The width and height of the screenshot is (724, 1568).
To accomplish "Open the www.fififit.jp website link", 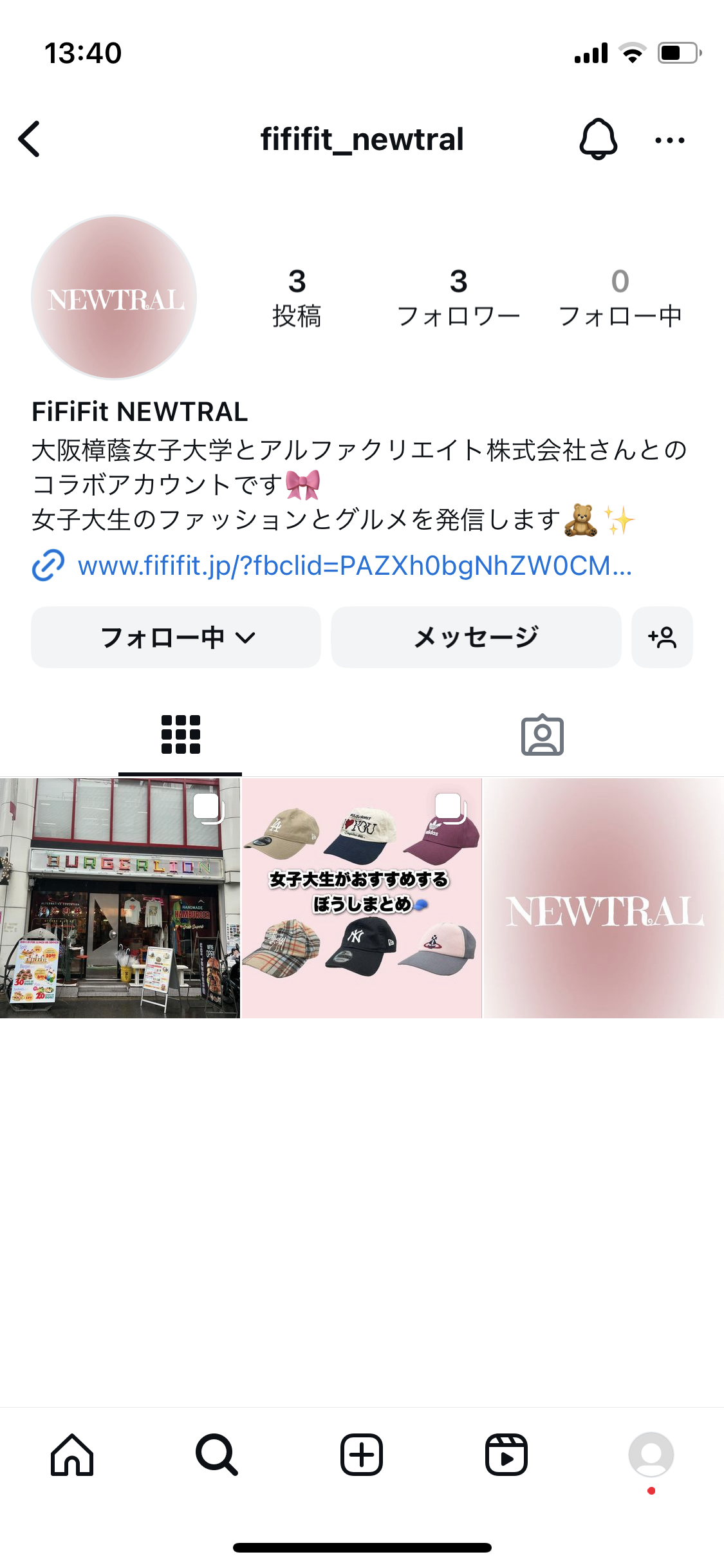I will click(354, 566).
